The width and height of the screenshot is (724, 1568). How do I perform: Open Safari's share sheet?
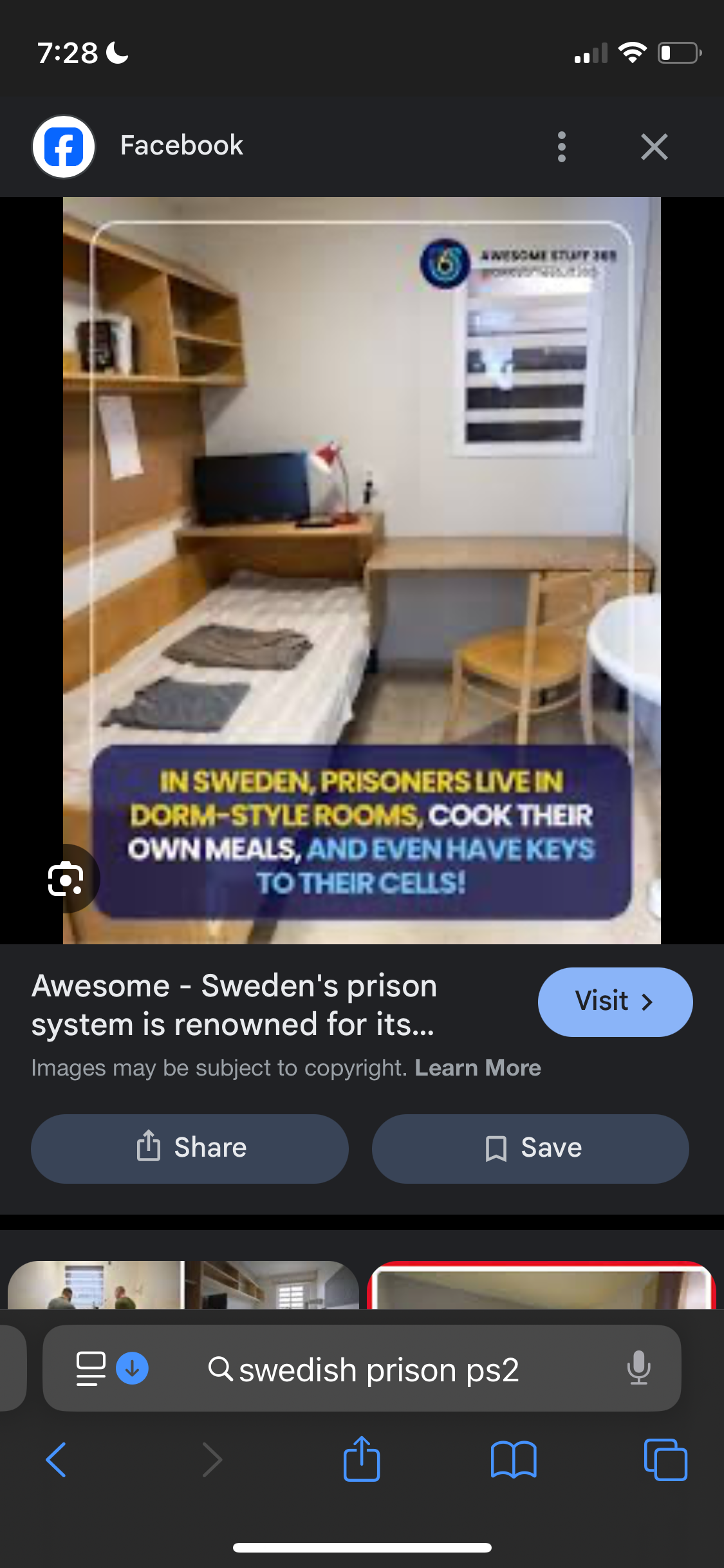point(362,1459)
